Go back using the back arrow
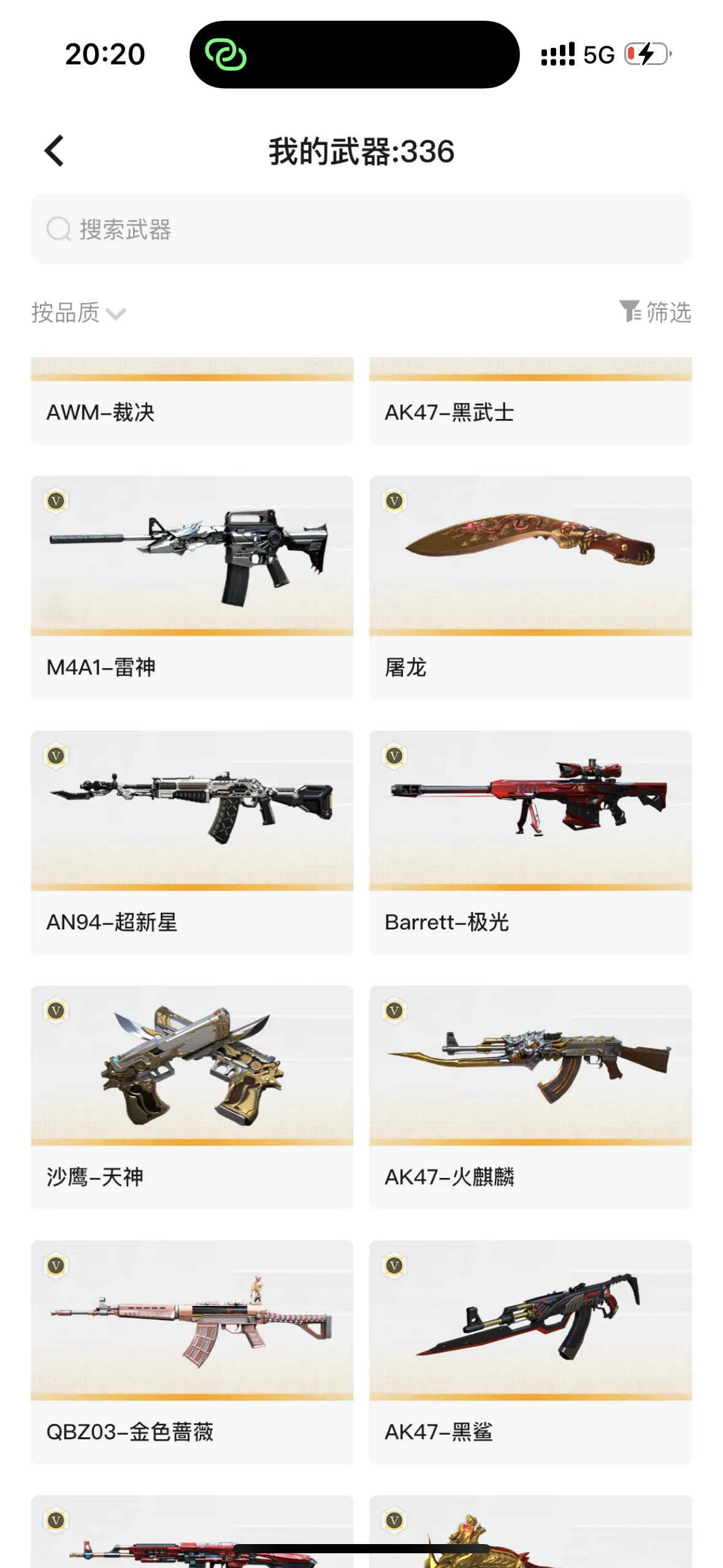 [x=54, y=151]
